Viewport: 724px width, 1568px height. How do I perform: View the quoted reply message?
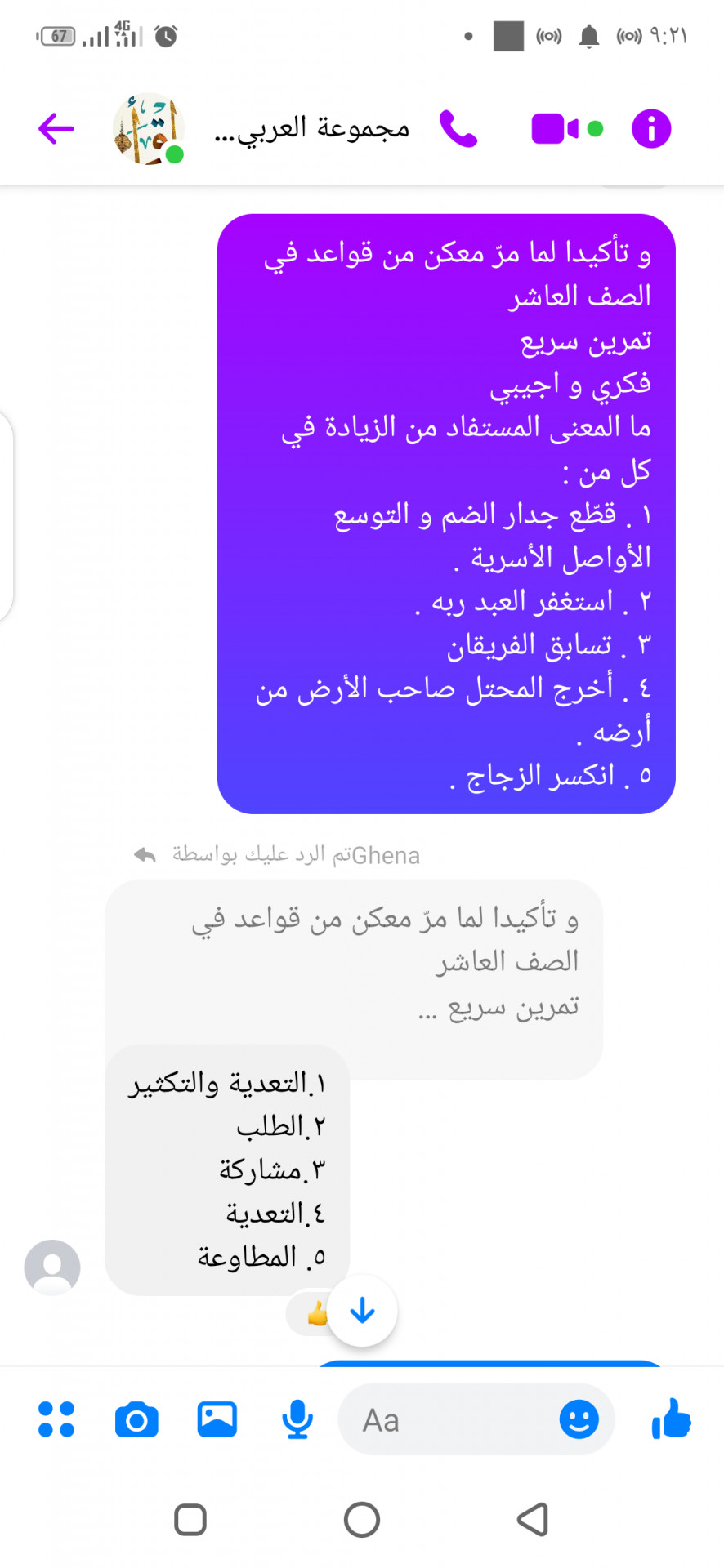[384, 961]
